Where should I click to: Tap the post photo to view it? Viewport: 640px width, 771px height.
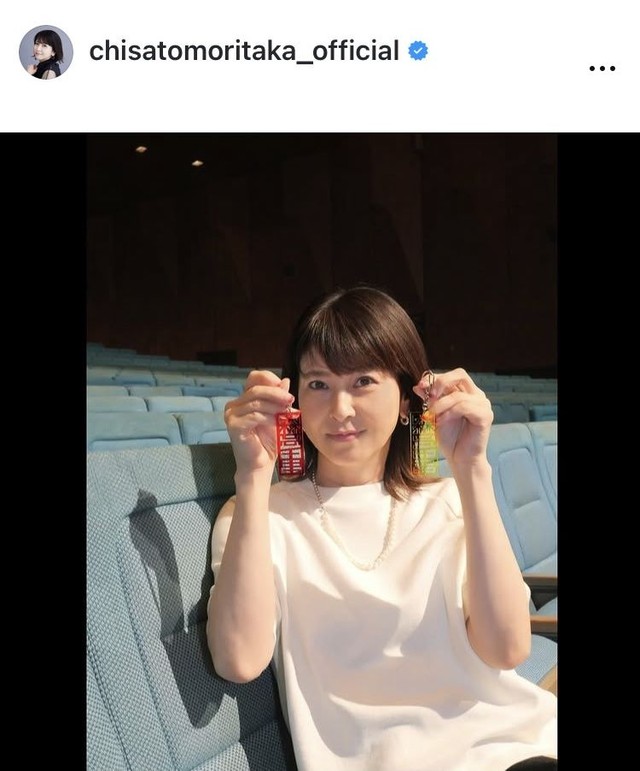321,451
